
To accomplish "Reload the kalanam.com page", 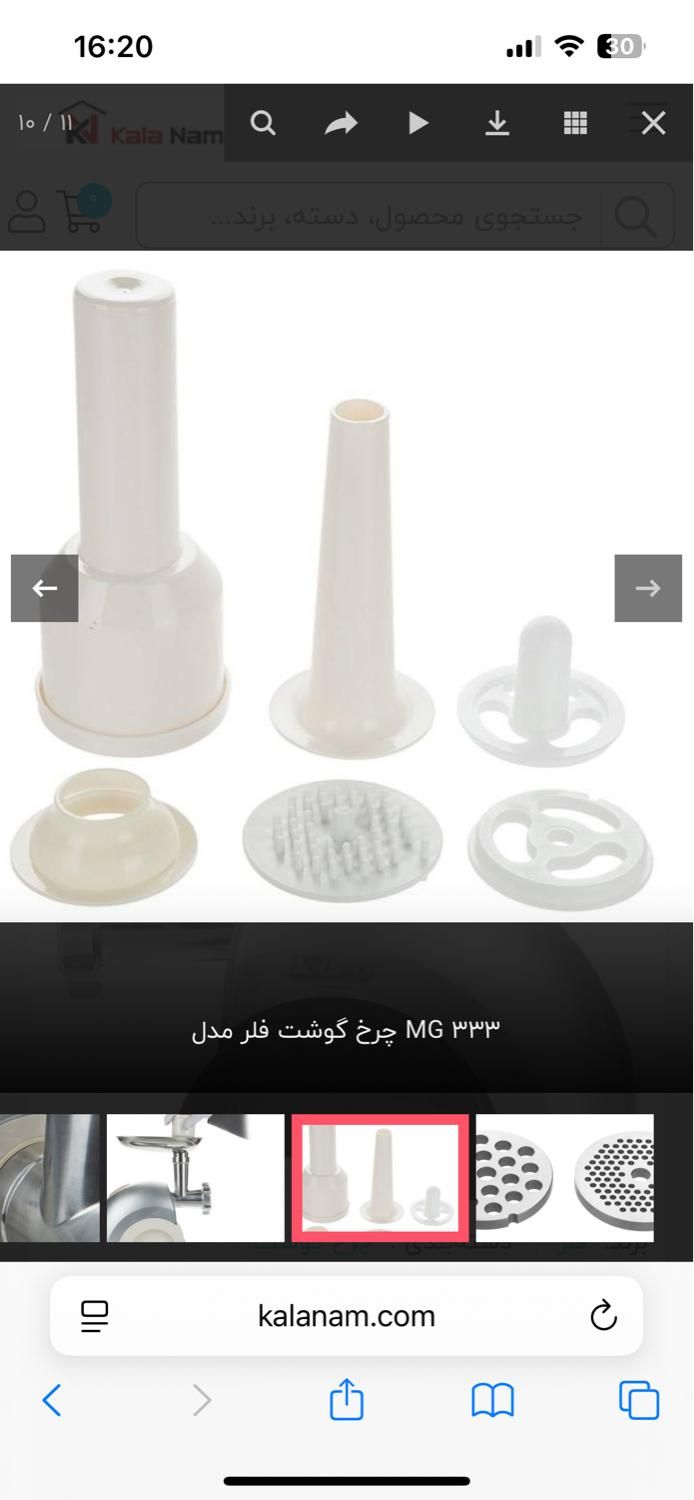I will pos(603,1315).
